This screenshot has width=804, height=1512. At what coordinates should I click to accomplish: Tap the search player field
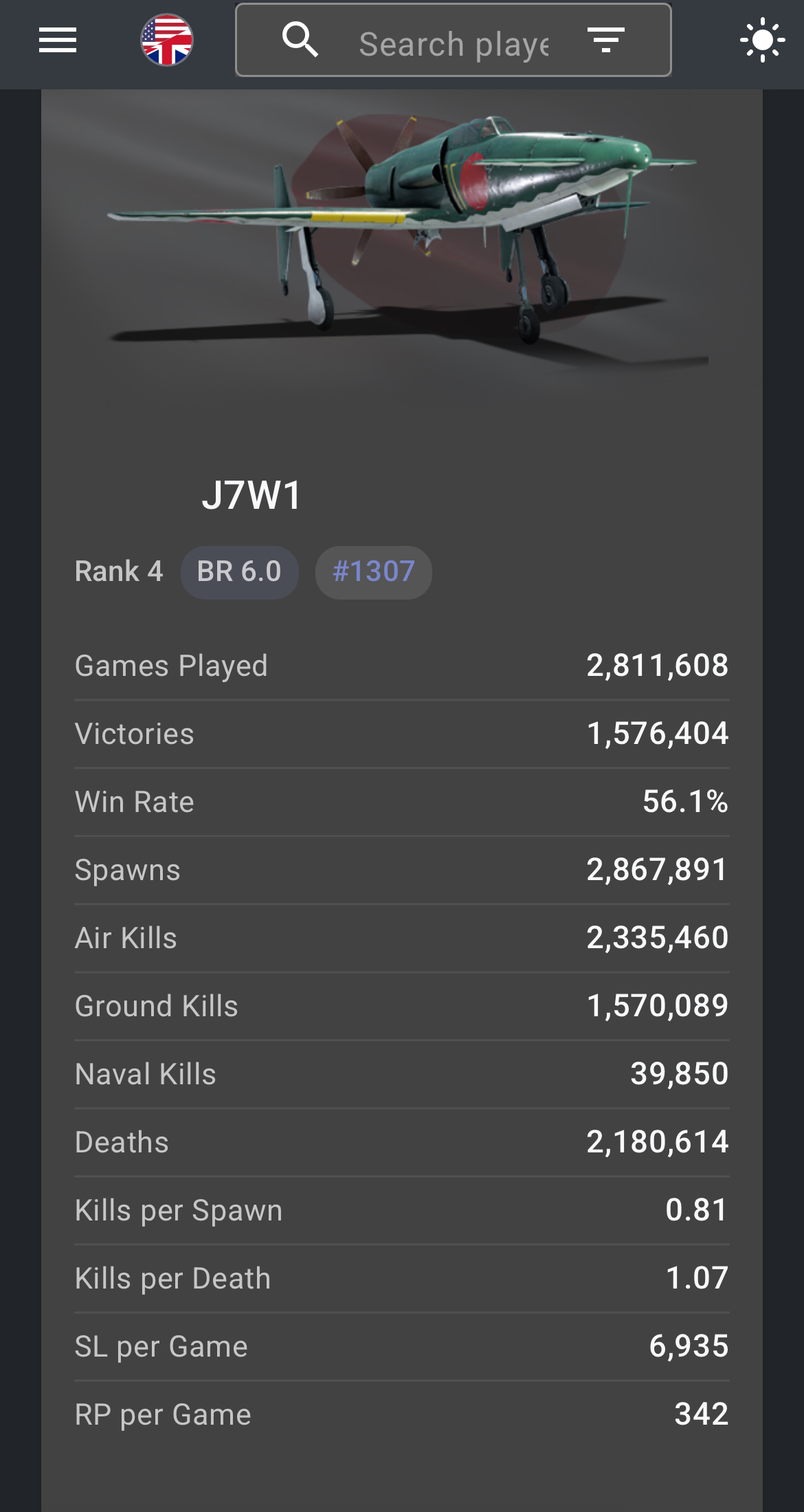452,44
